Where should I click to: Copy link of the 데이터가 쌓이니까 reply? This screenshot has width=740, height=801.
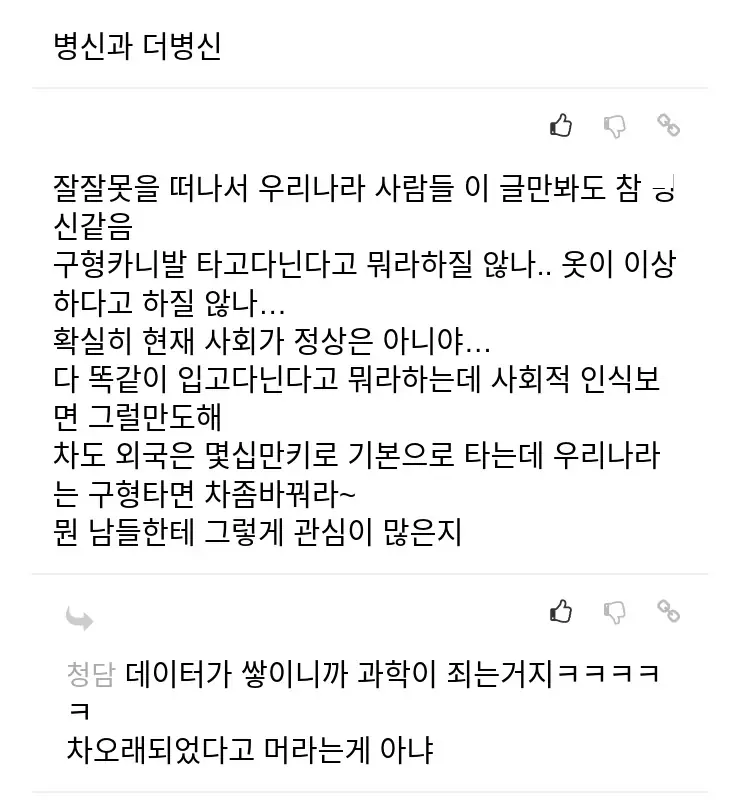[668, 609]
